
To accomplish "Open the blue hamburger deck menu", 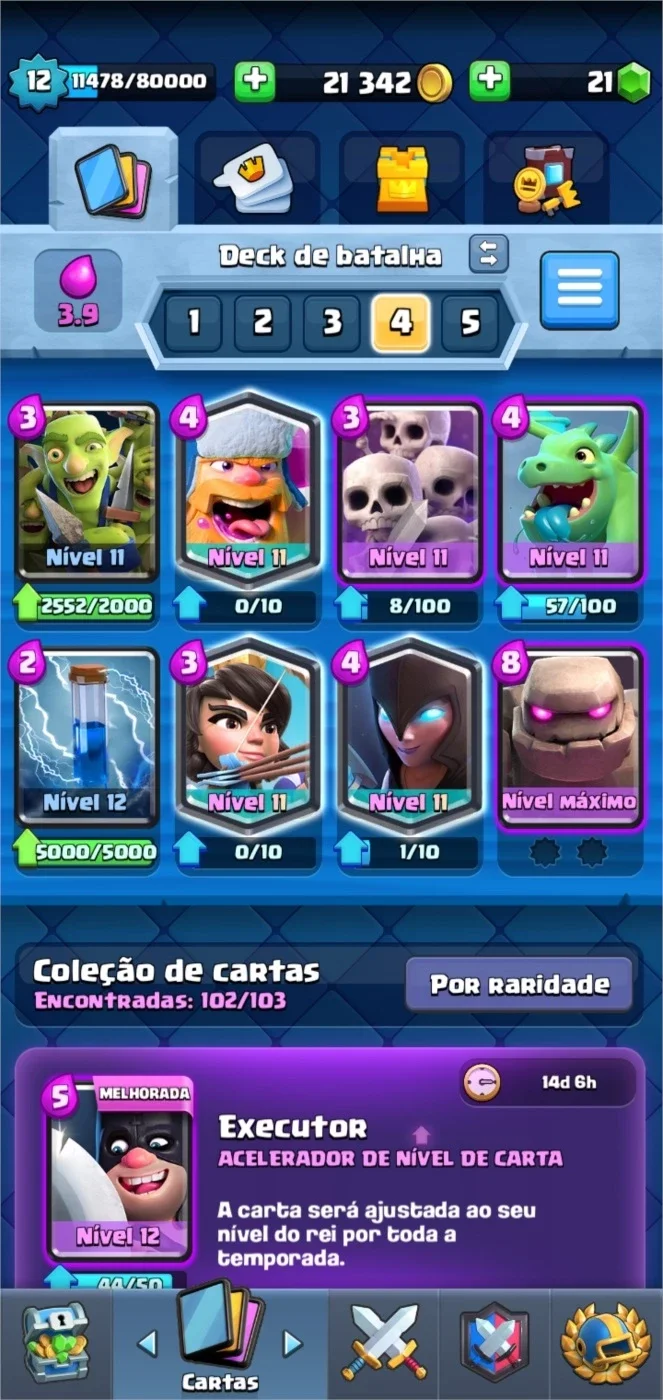I will click(580, 291).
